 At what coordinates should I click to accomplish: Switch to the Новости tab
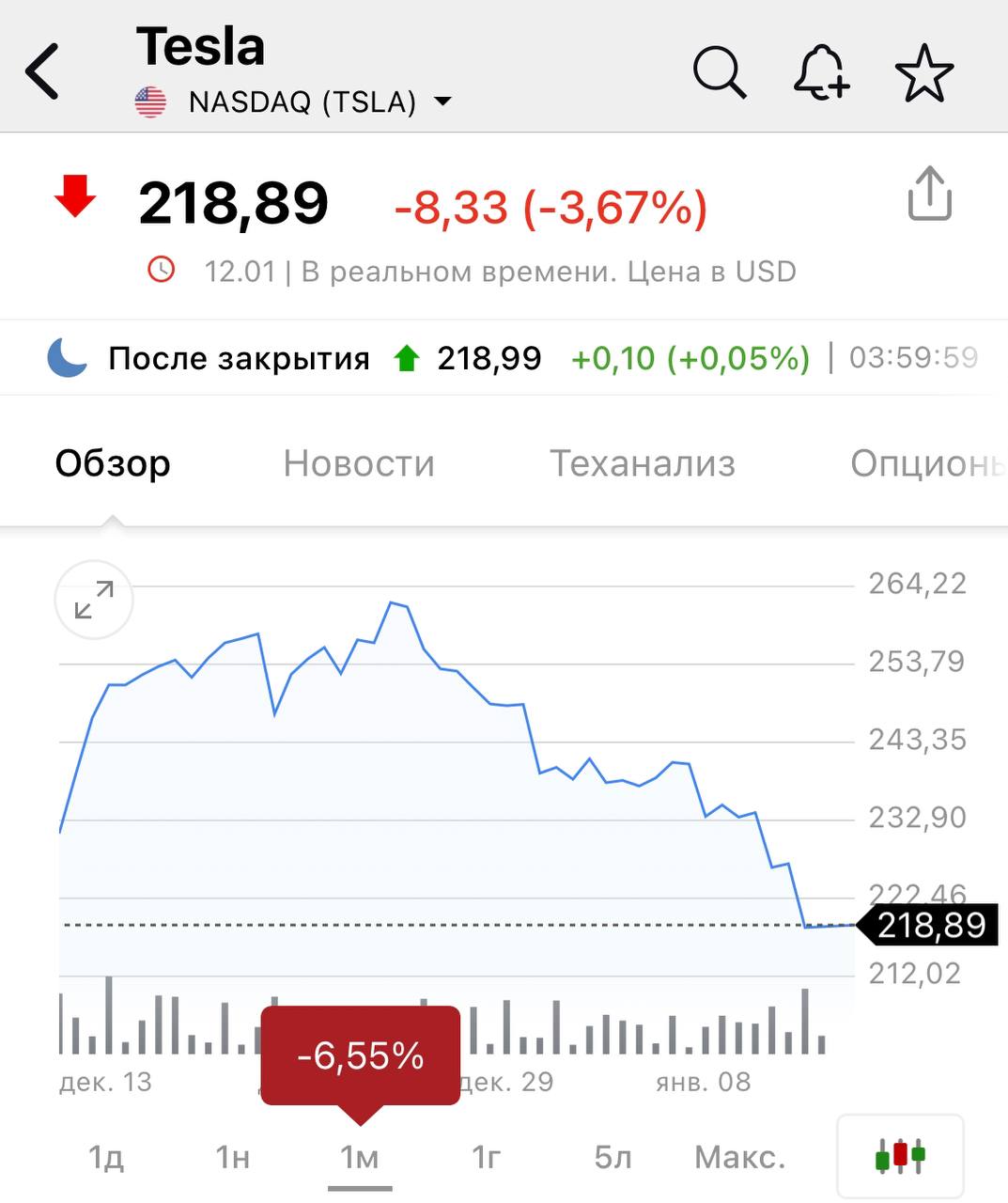358,463
